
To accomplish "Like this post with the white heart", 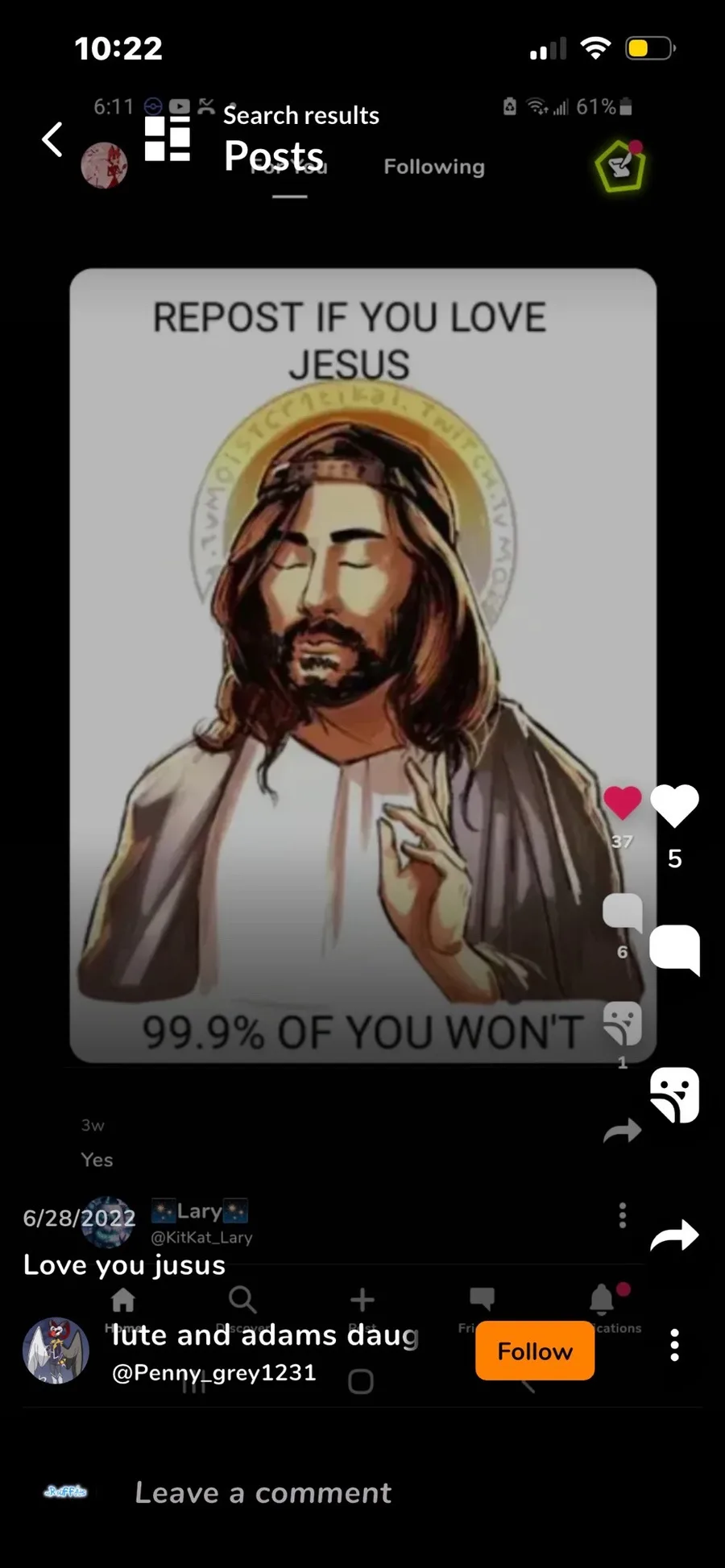I will pyautogui.click(x=674, y=805).
